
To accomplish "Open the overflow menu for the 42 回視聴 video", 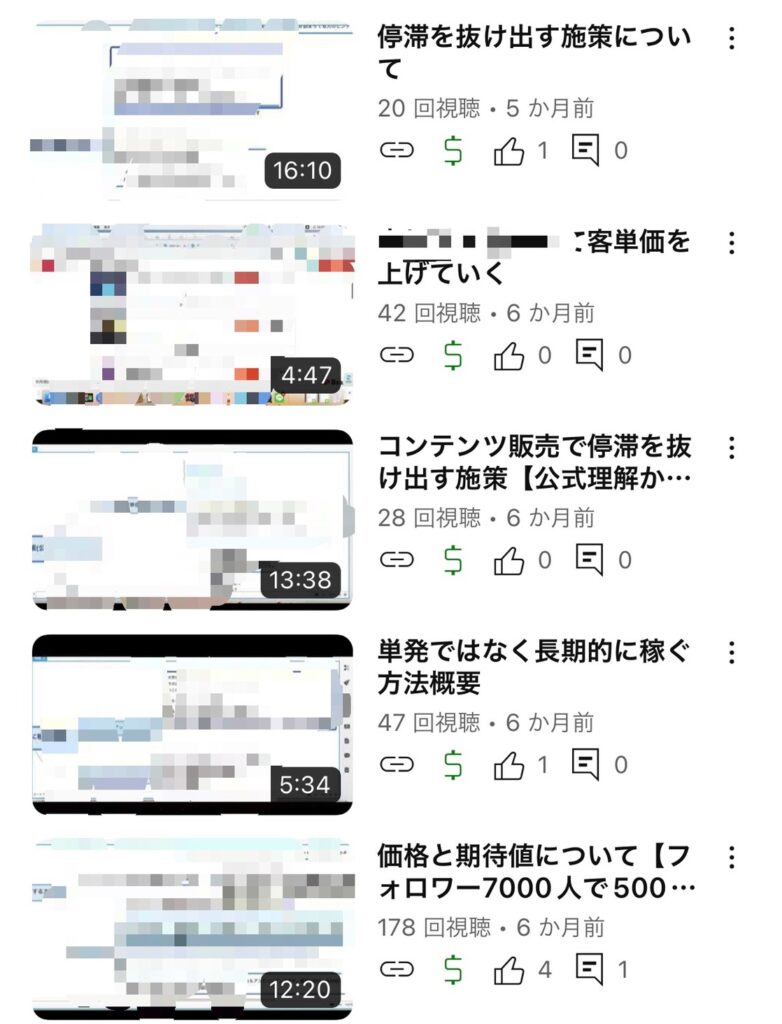I will click(732, 243).
